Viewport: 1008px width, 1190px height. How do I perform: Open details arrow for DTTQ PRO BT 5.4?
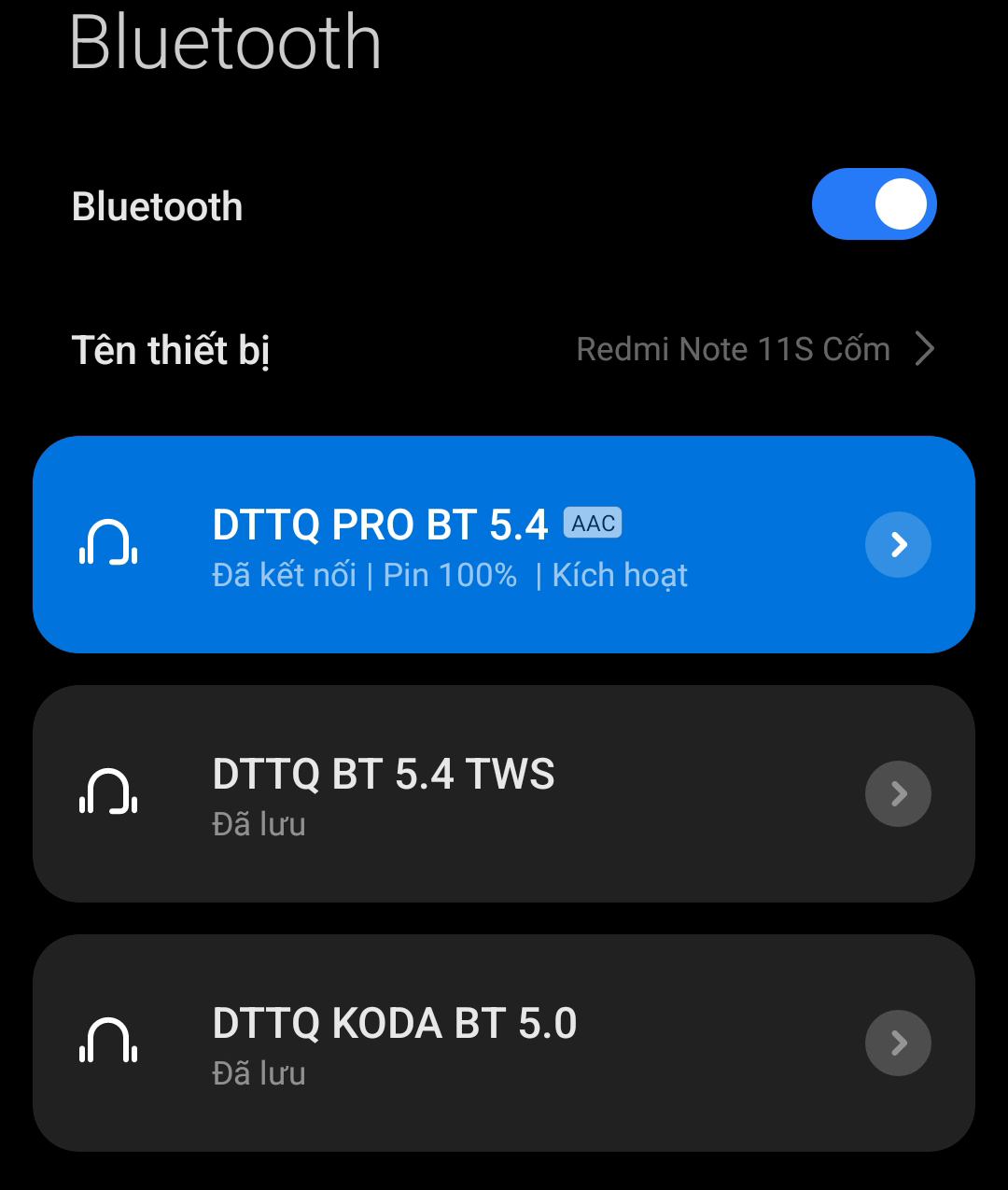click(x=898, y=544)
